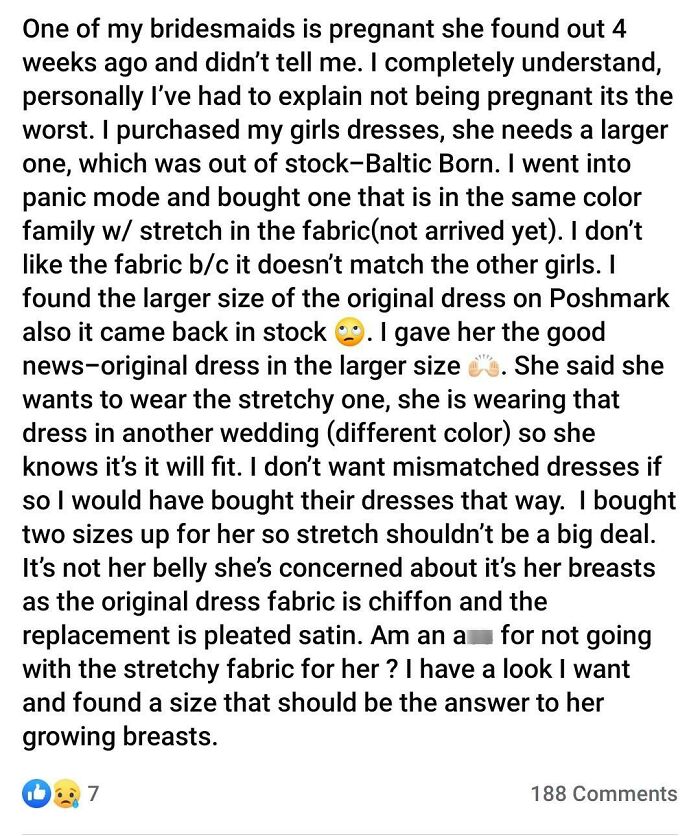View the 188 Comments
Image resolution: width=700 pixels, height=836 pixels.
point(603,794)
